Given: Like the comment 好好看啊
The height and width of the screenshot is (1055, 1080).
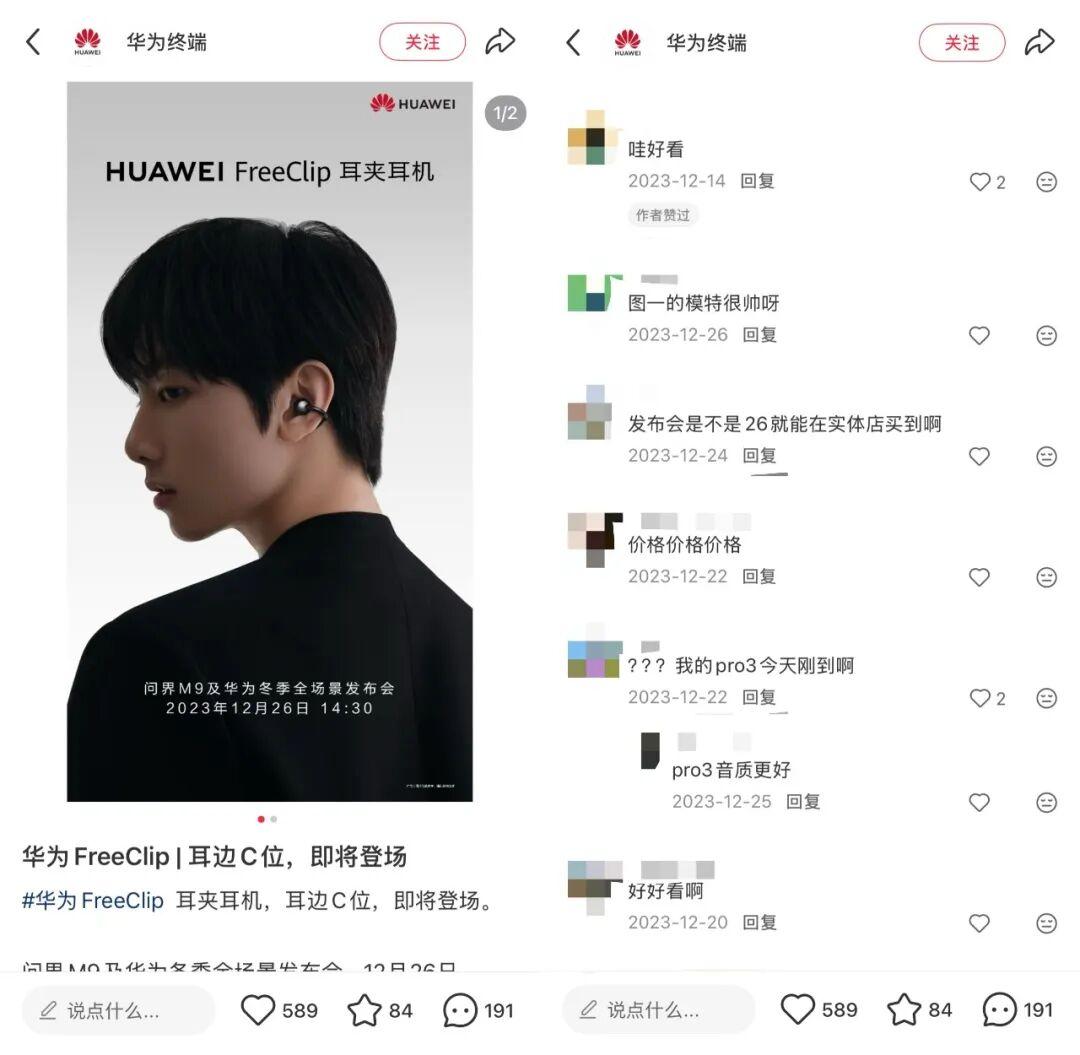Looking at the screenshot, I should (x=980, y=923).
